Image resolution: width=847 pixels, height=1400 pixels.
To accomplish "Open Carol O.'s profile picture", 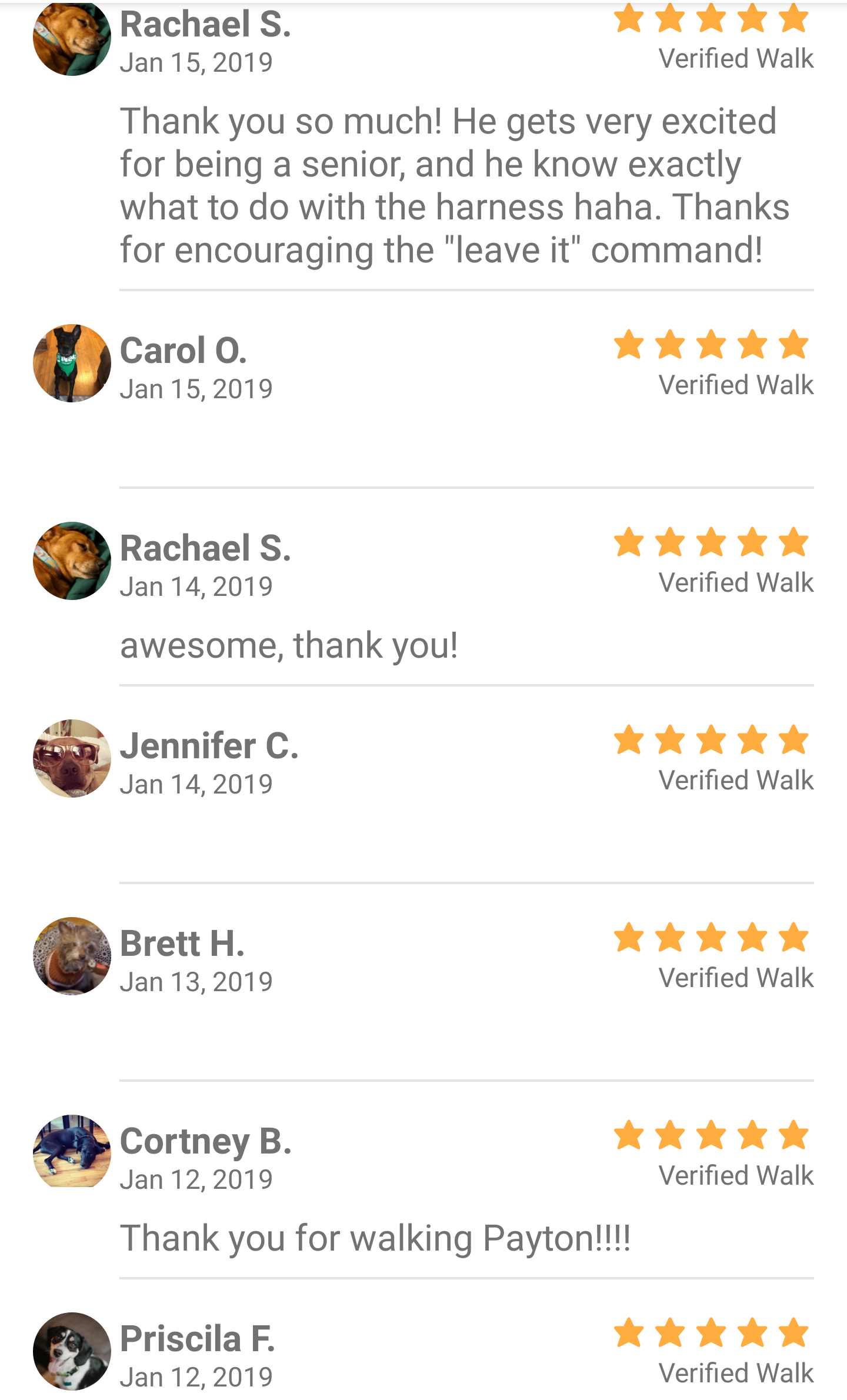I will click(72, 363).
